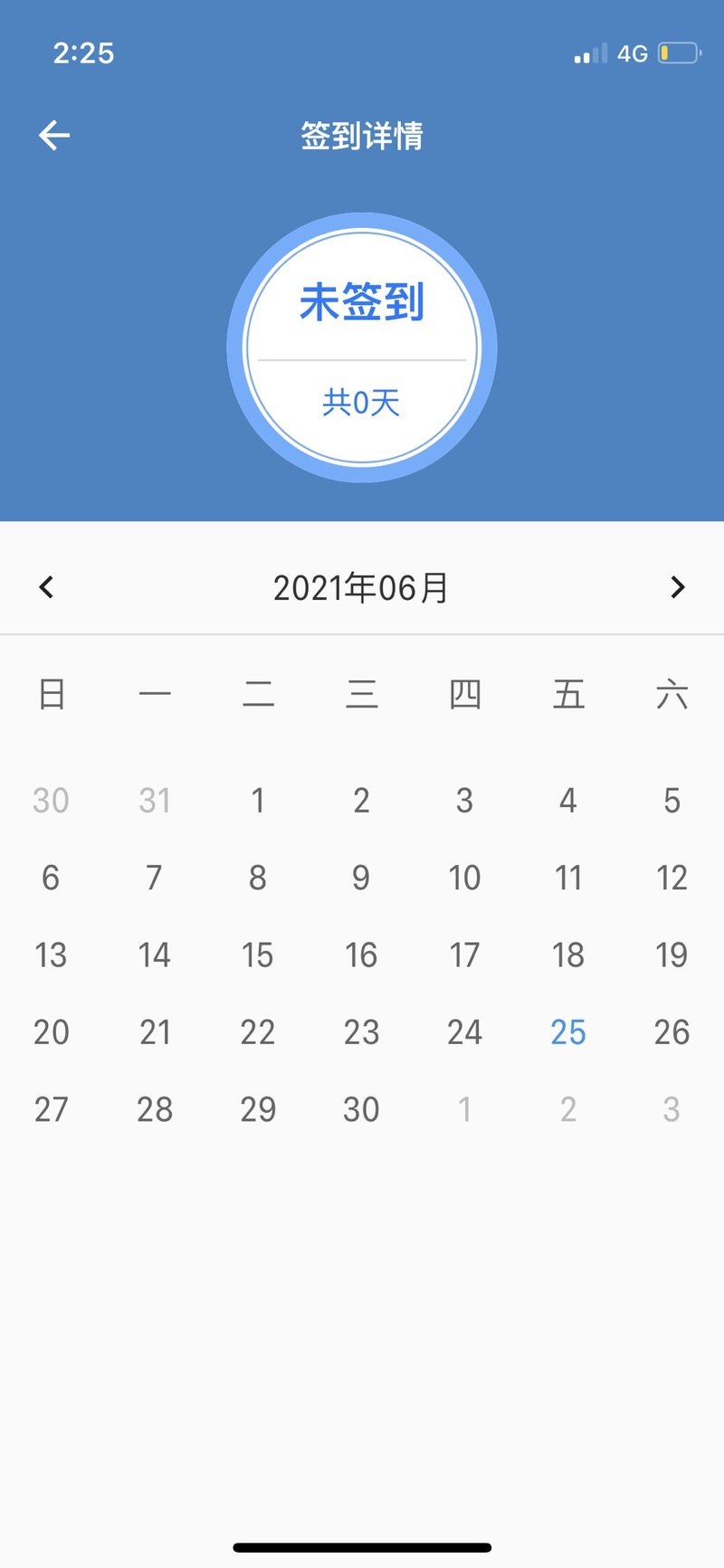The image size is (724, 1568).
Task: Choose the 12th on the calendar
Action: [x=672, y=878]
